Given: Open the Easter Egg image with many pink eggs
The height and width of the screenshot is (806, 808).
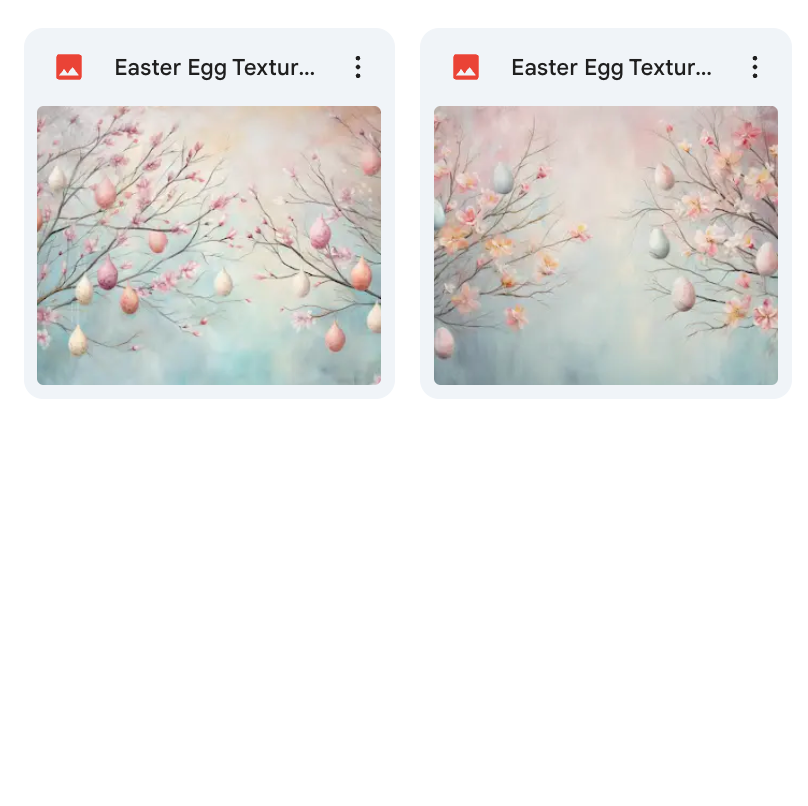Looking at the screenshot, I should tap(209, 245).
